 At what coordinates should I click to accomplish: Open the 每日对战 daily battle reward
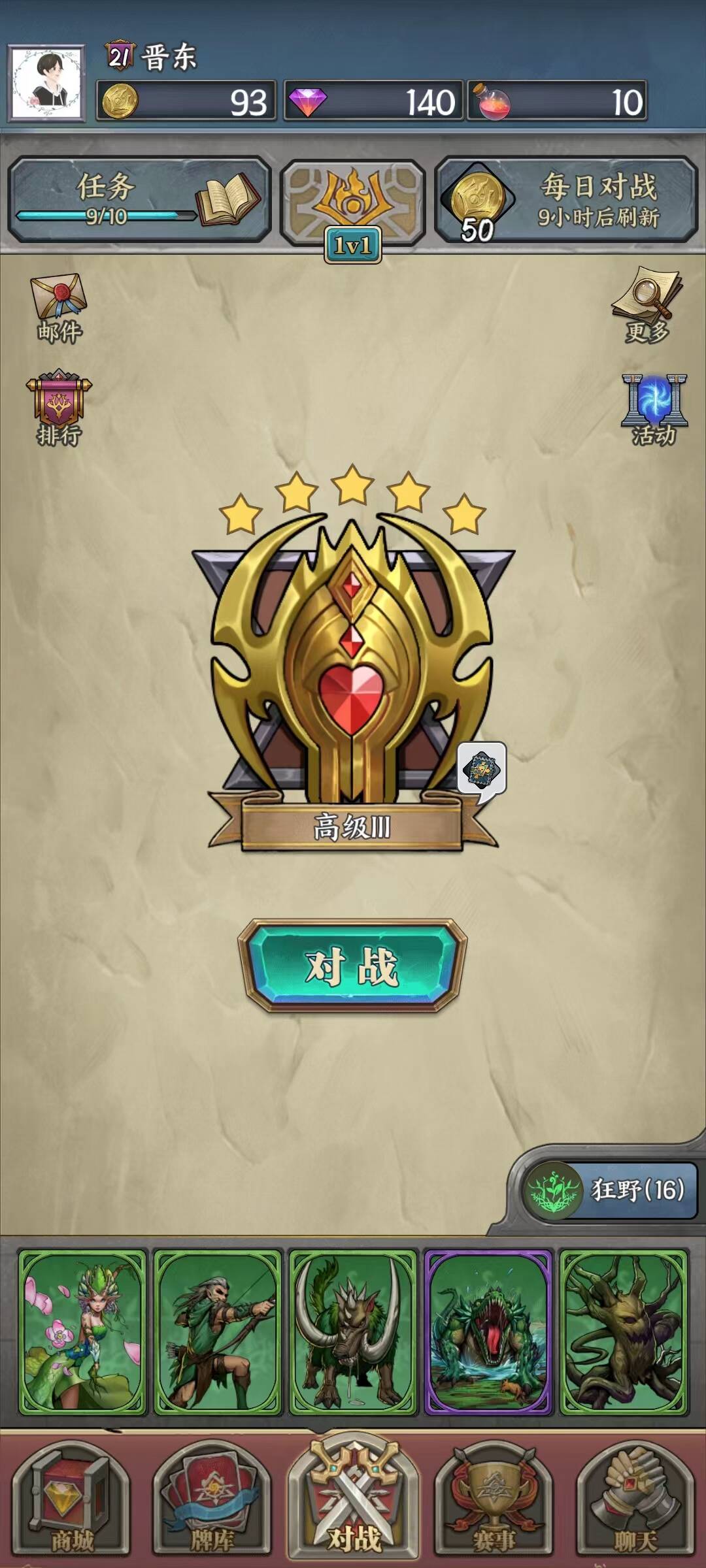coord(566,200)
